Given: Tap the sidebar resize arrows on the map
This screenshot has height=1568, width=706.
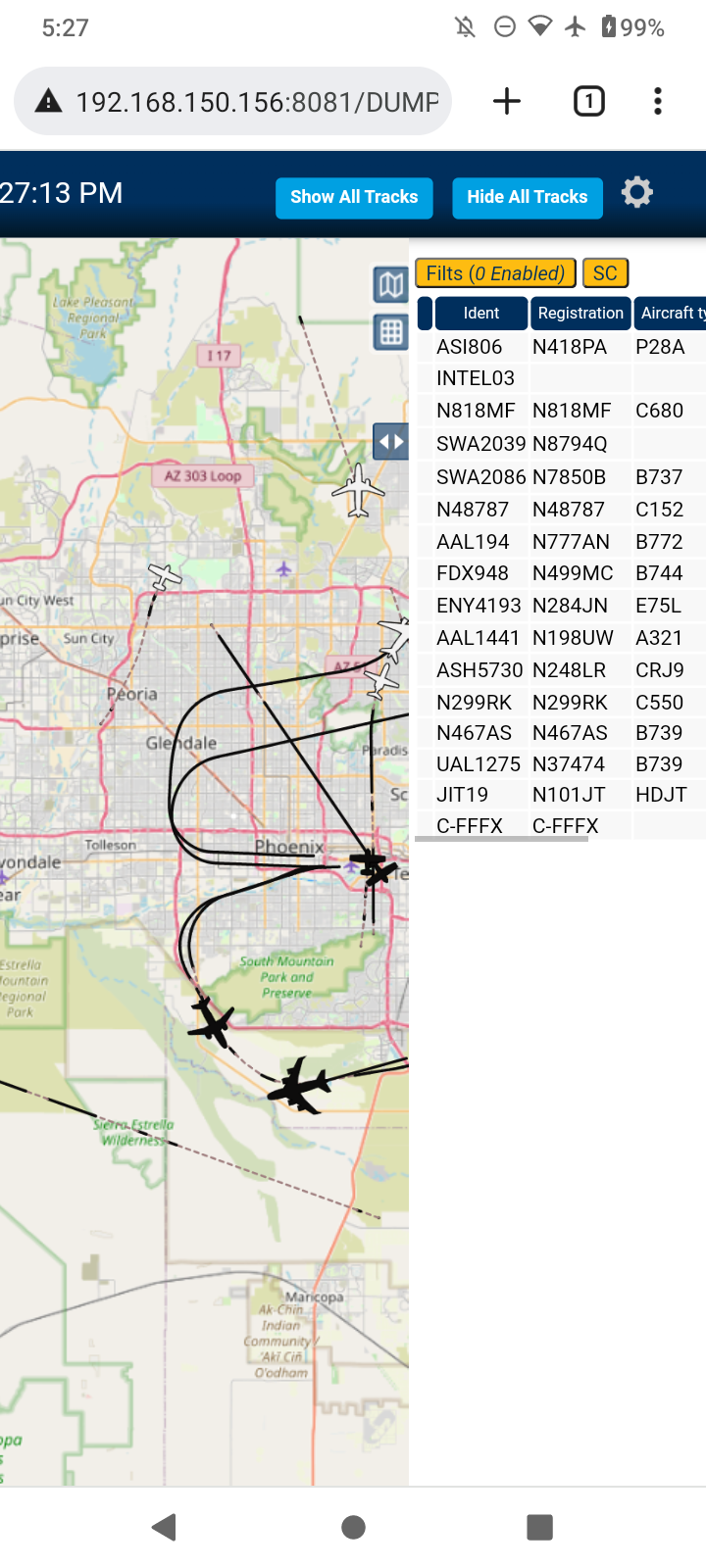Looking at the screenshot, I should pos(390,441).
